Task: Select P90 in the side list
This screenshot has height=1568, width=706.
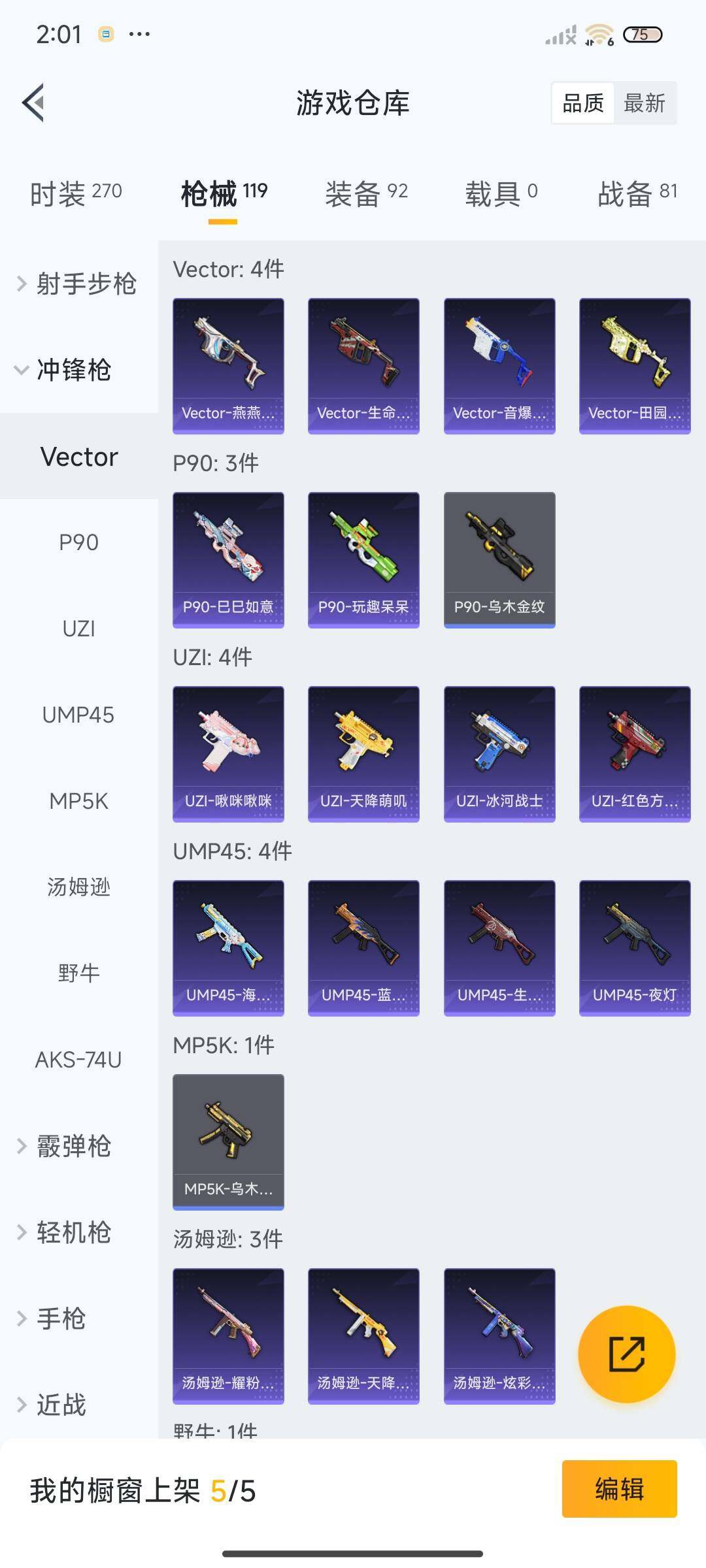Action: [x=78, y=542]
